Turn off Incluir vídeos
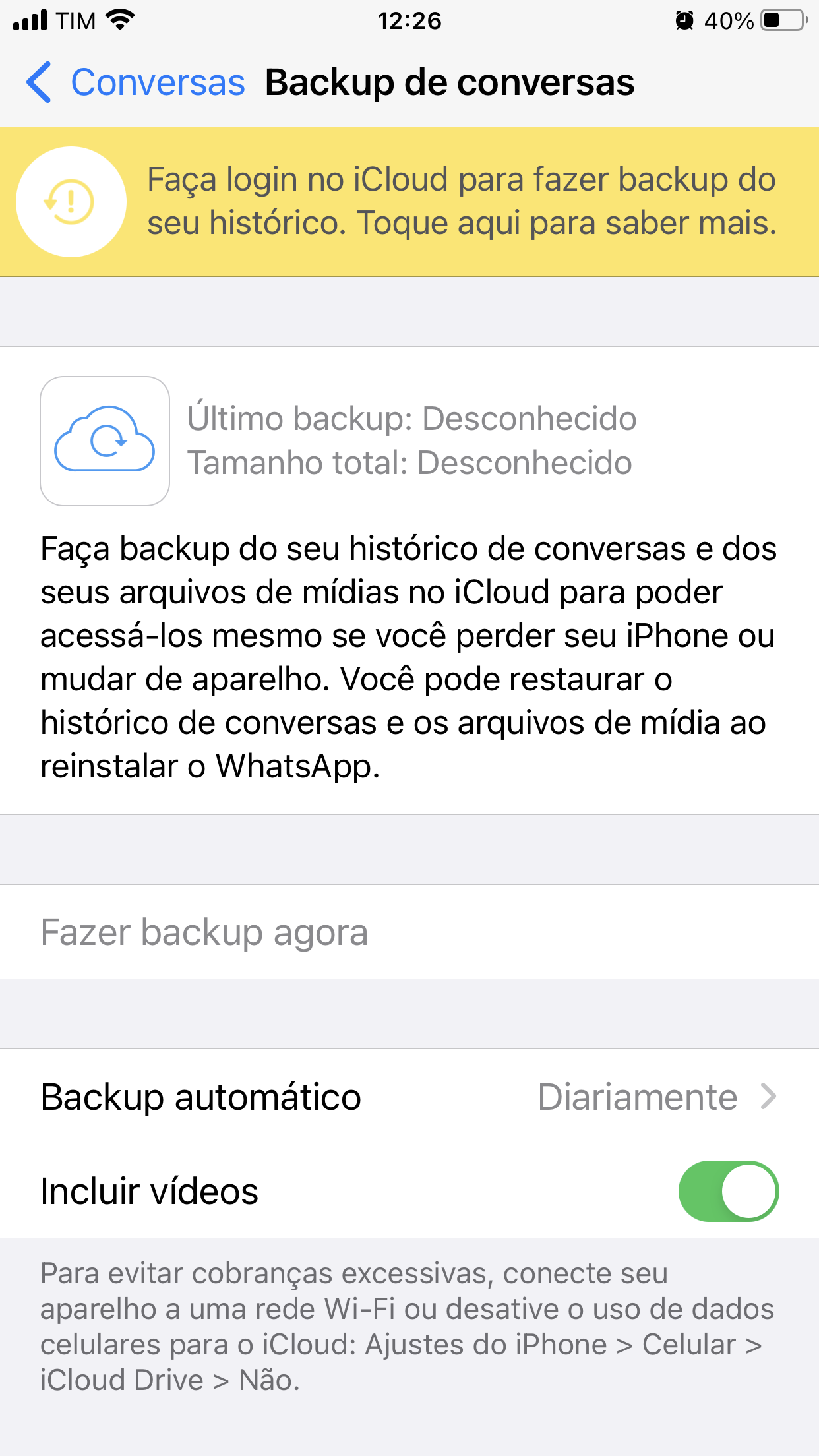This screenshot has height=1456, width=819. (x=728, y=1191)
